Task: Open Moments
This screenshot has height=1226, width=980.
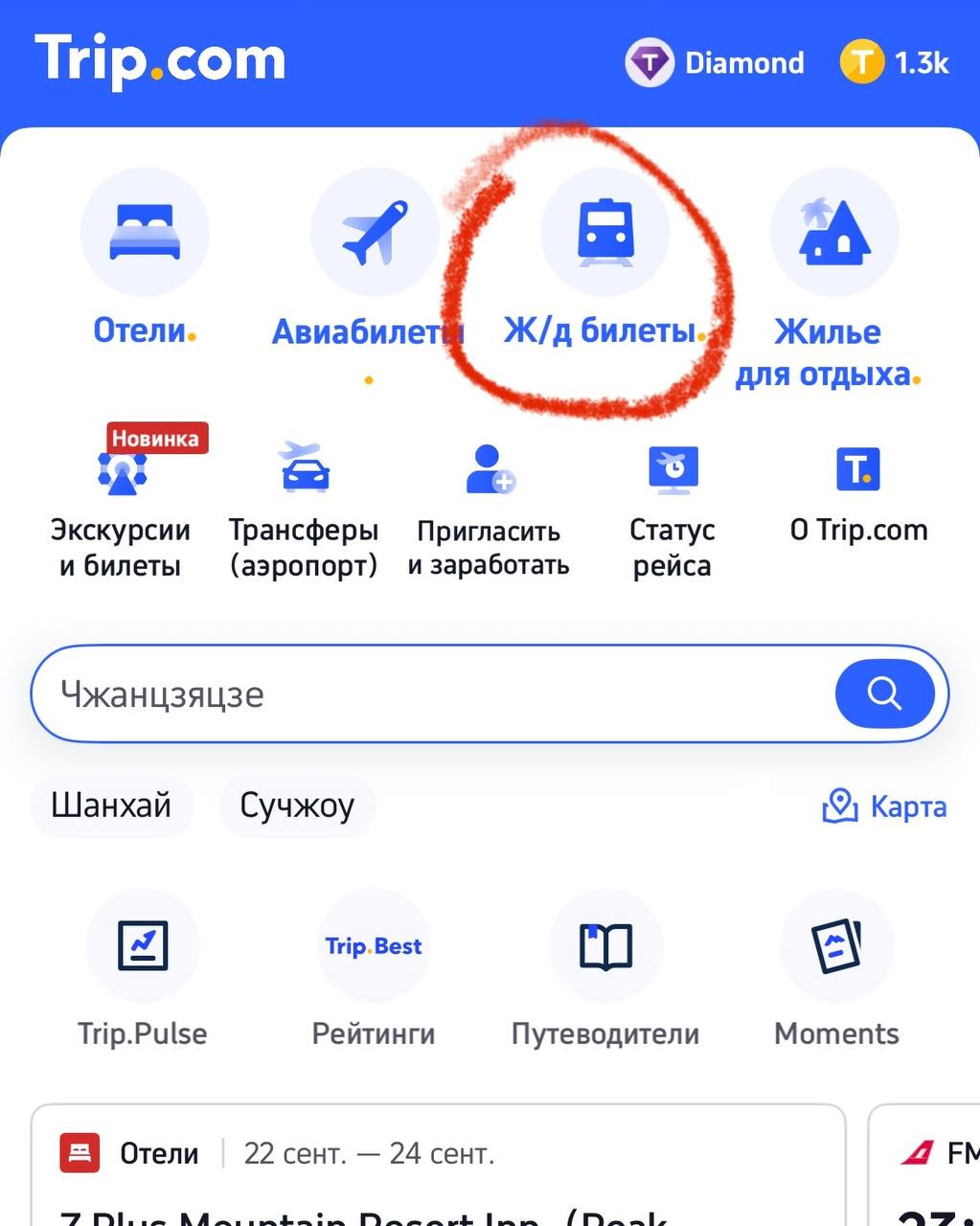Action: point(836,969)
